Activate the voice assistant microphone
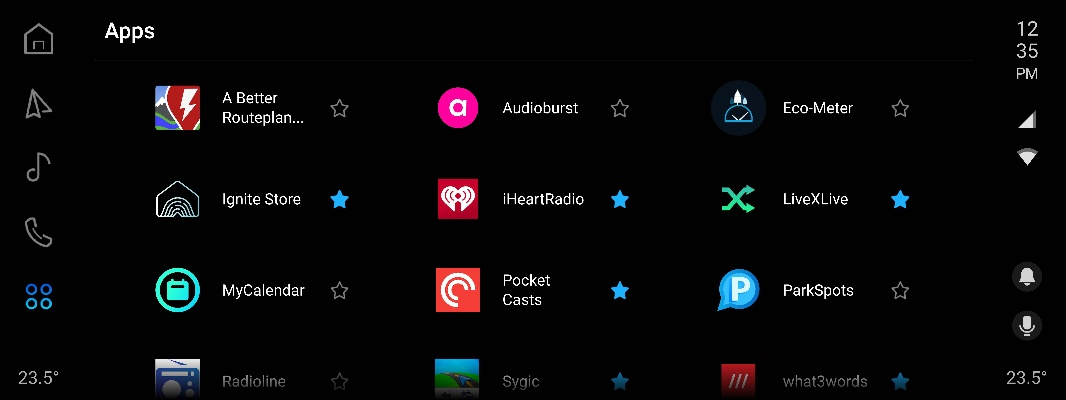The width and height of the screenshot is (1066, 400). click(x=1026, y=325)
